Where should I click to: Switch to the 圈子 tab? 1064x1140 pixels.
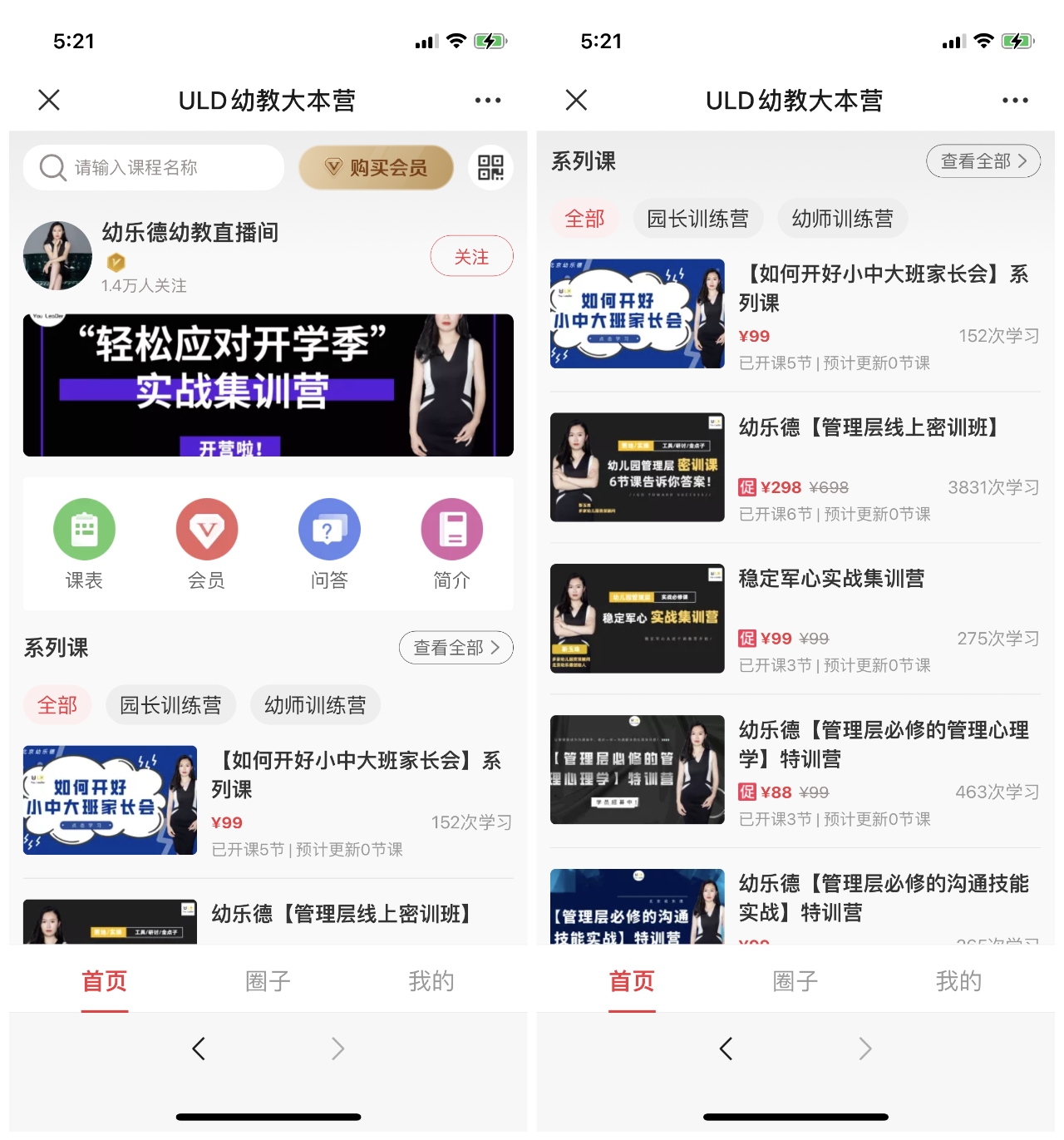coord(268,981)
